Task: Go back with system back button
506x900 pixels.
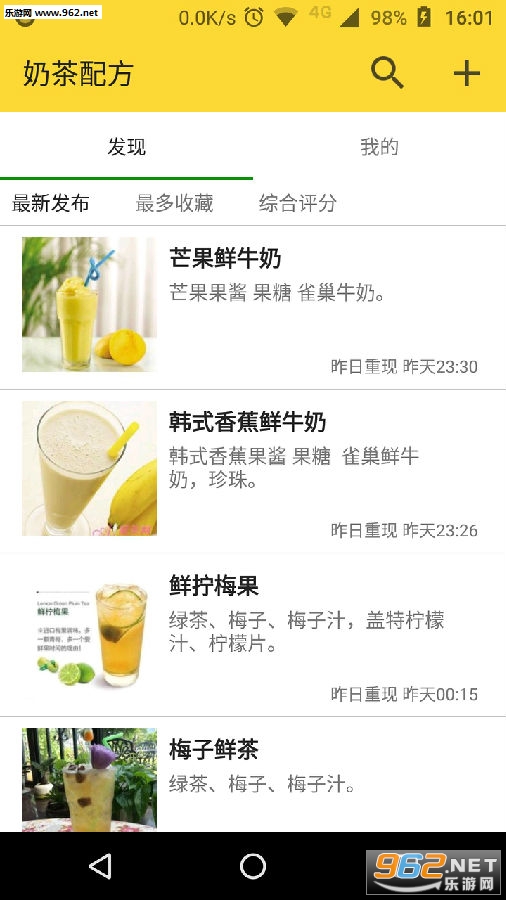Action: click(x=101, y=866)
